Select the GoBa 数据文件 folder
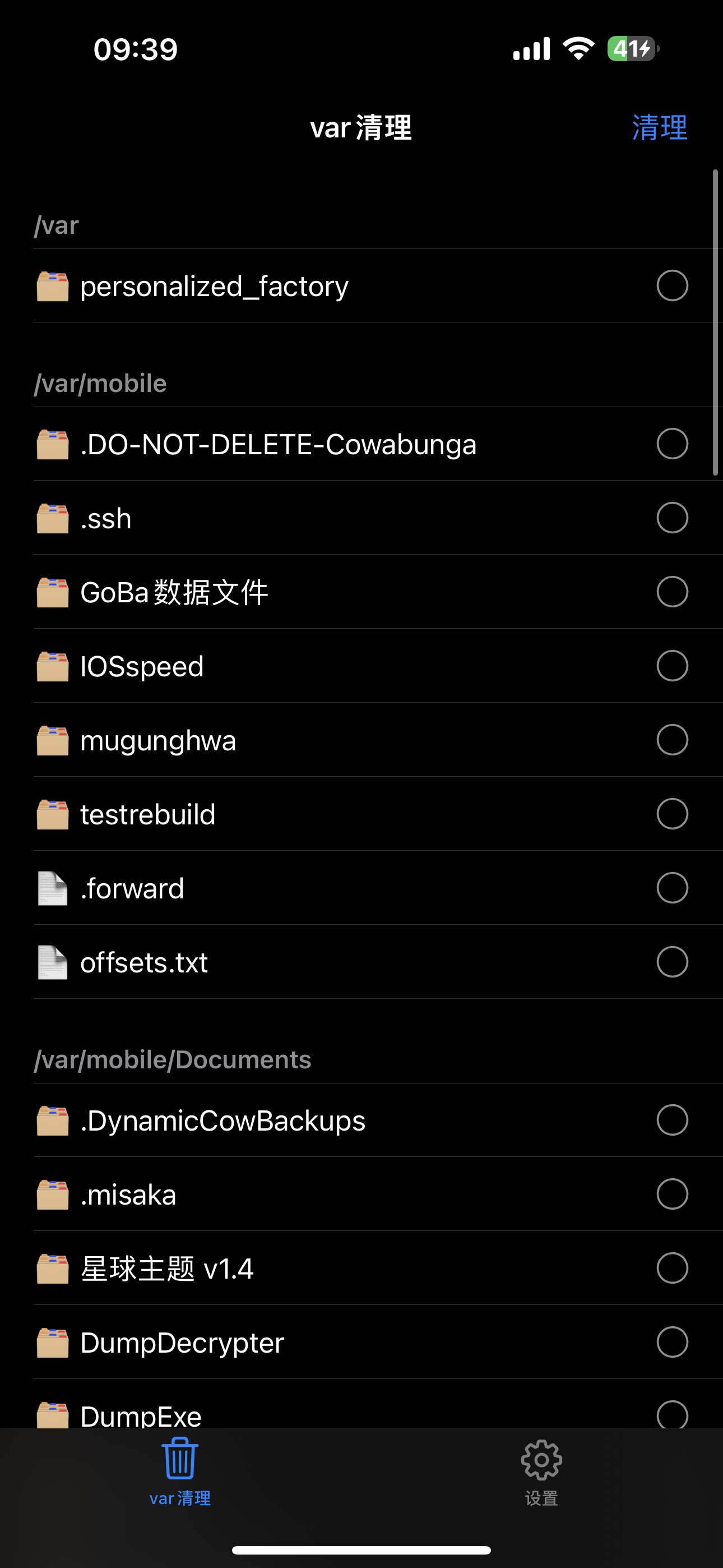This screenshot has width=723, height=1568. click(672, 592)
